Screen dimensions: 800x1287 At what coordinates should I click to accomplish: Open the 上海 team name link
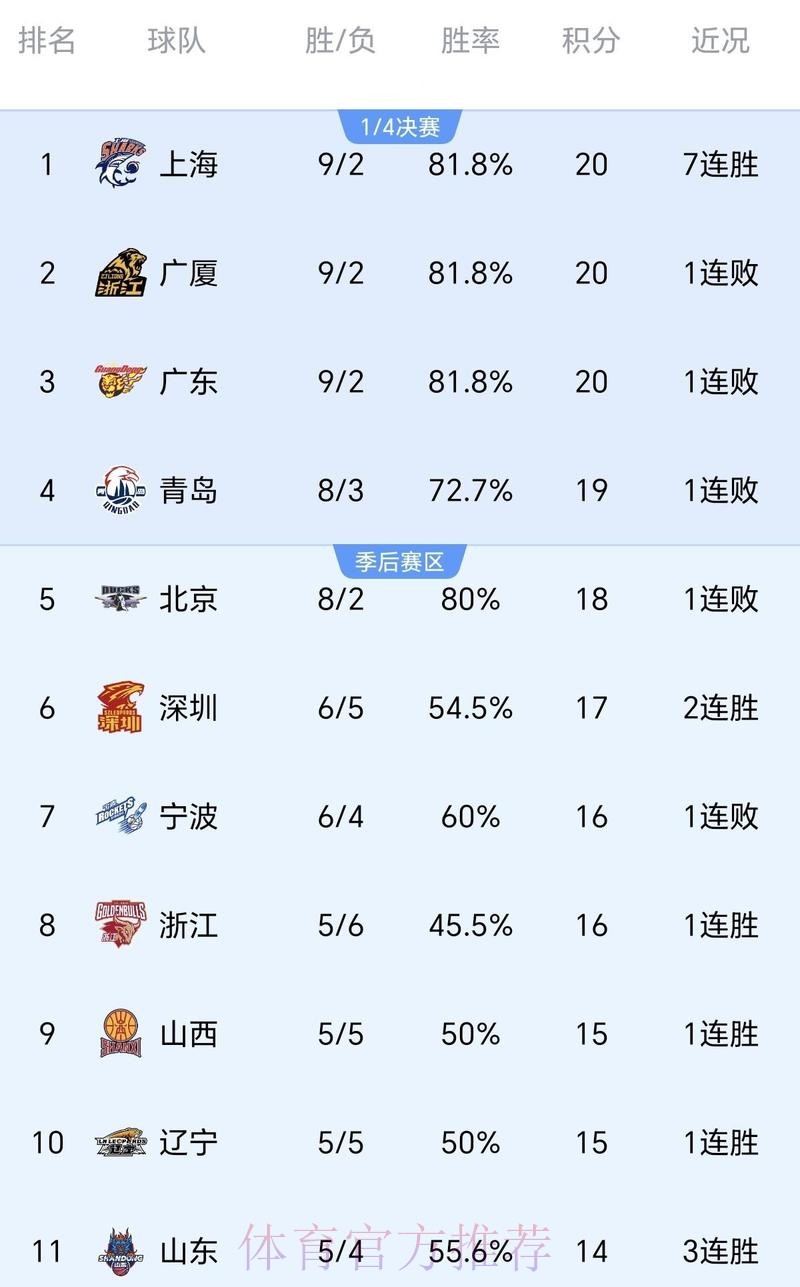pos(188,164)
